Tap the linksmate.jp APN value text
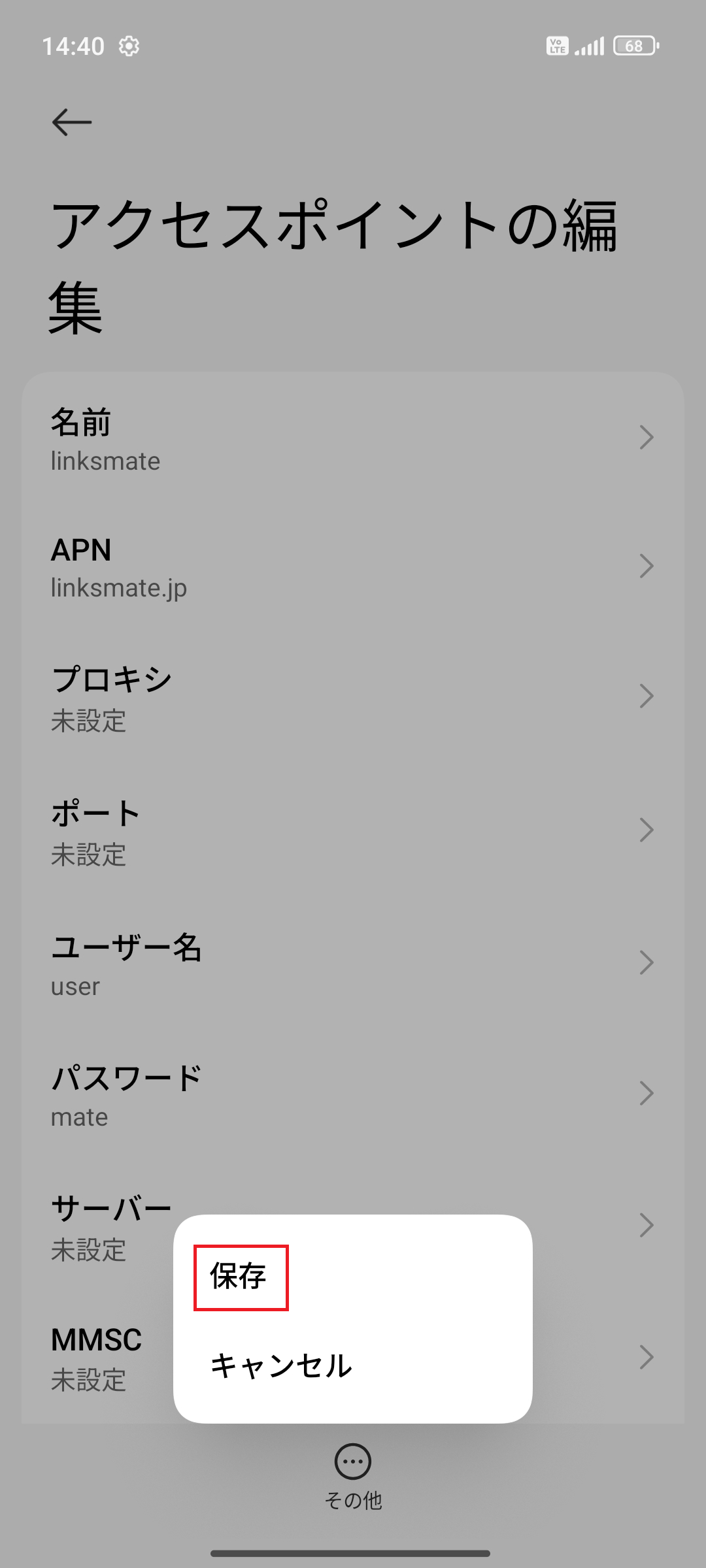 [118, 587]
